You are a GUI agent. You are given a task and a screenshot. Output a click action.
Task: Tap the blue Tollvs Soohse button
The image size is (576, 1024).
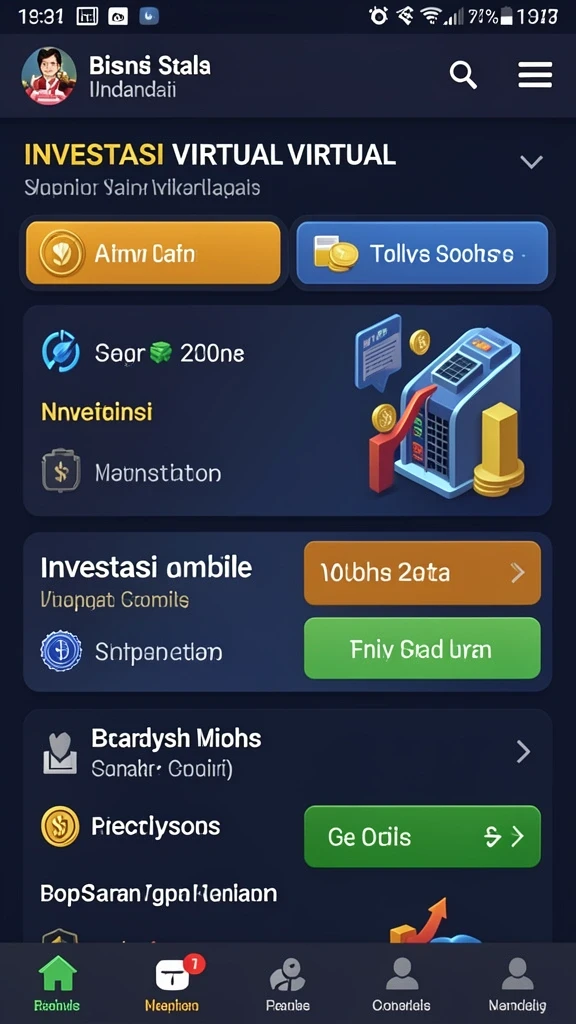pos(423,253)
